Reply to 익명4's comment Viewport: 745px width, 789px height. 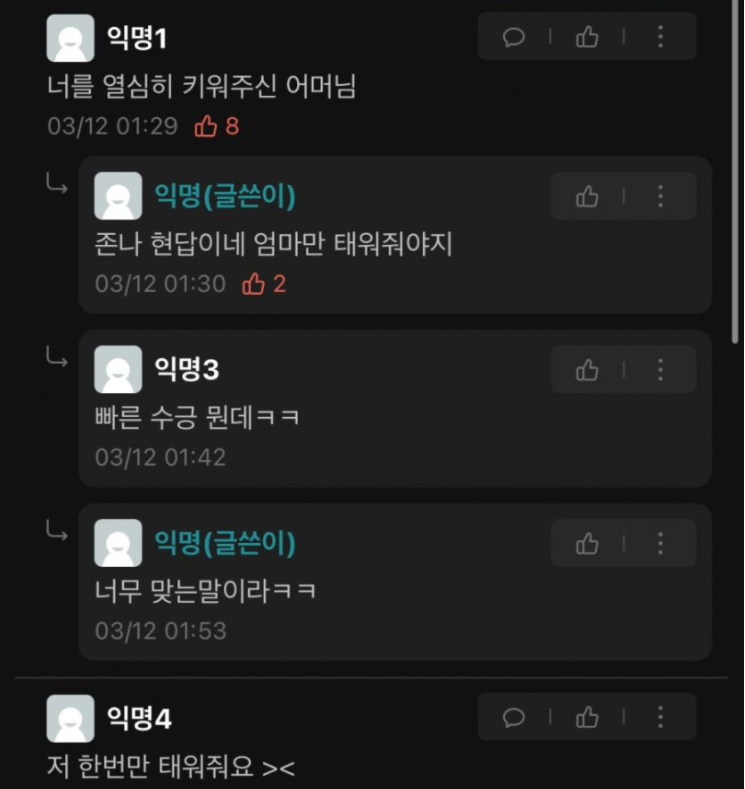pos(513,717)
